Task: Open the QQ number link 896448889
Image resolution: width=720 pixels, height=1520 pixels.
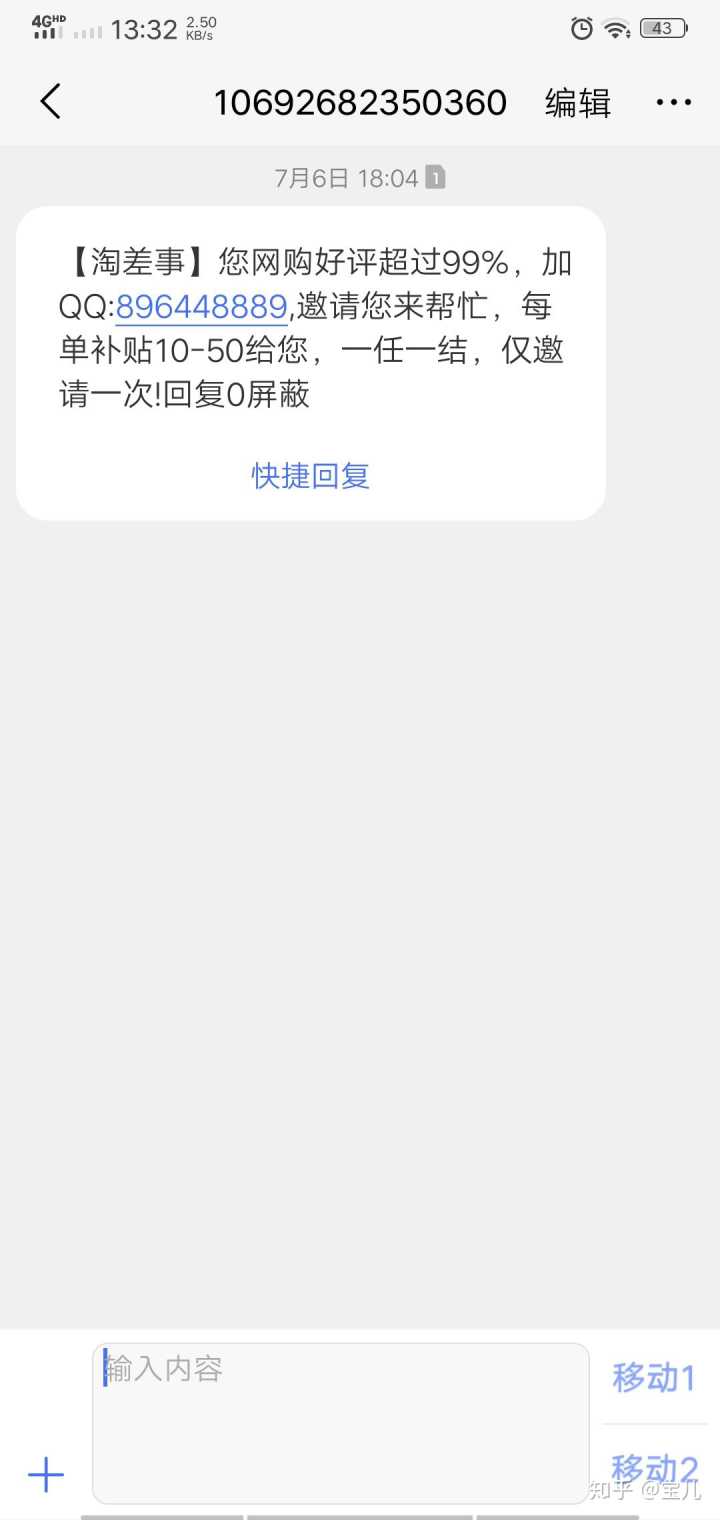Action: 202,307
